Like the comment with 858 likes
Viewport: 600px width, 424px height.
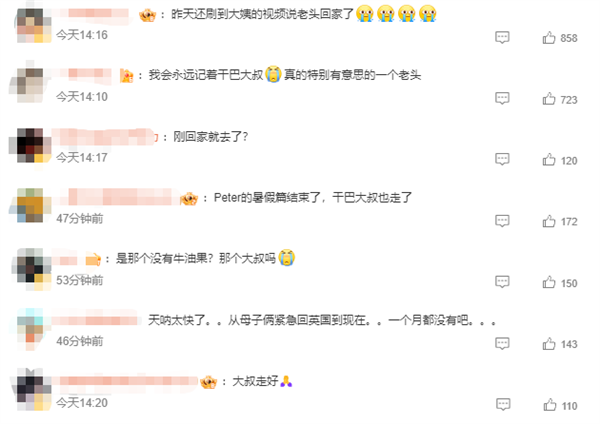tap(549, 38)
